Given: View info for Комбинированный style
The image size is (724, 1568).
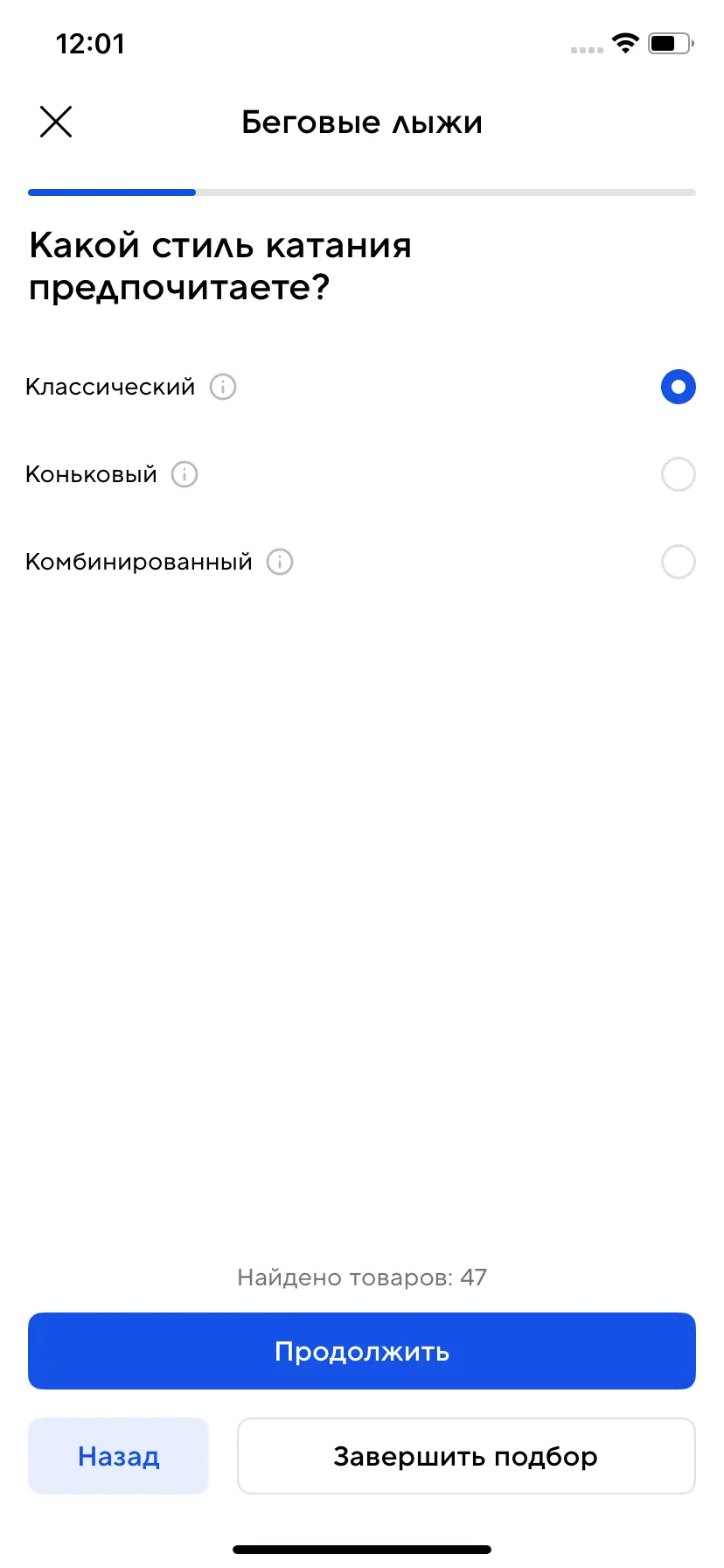Looking at the screenshot, I should (x=280, y=562).
